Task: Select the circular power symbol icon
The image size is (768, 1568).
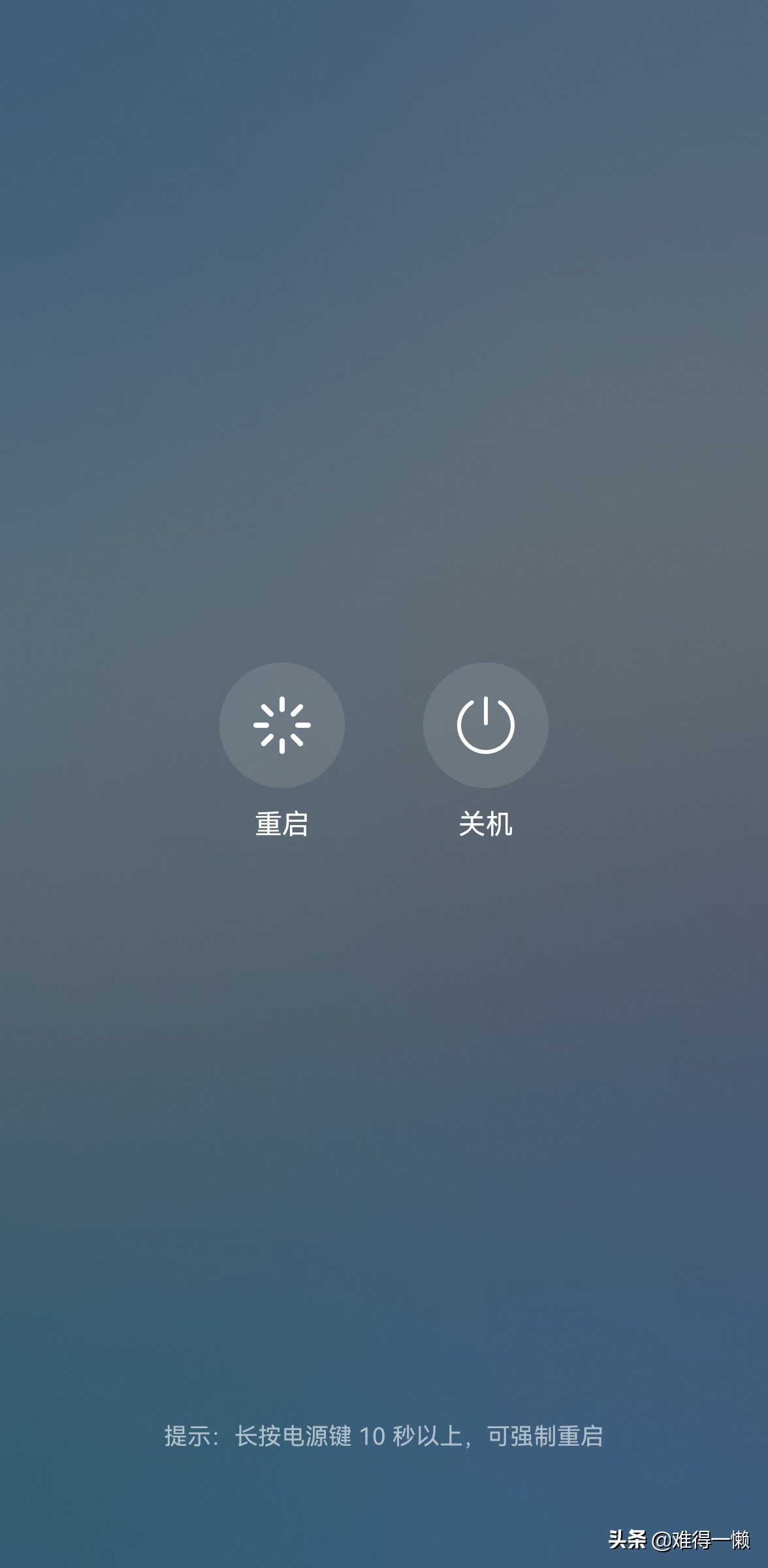Action: click(485, 725)
